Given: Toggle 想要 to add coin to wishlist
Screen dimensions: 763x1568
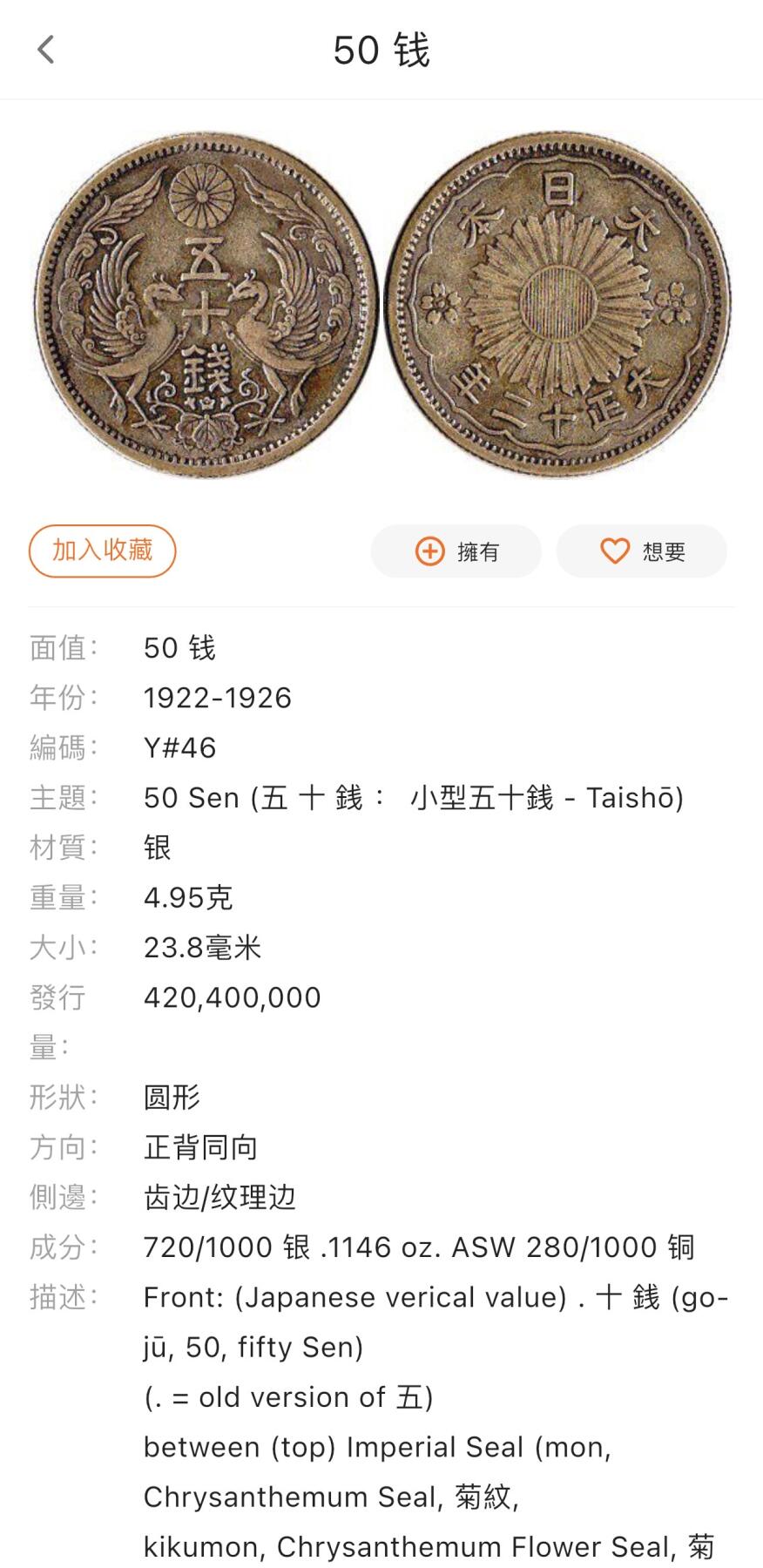Looking at the screenshot, I should (642, 551).
